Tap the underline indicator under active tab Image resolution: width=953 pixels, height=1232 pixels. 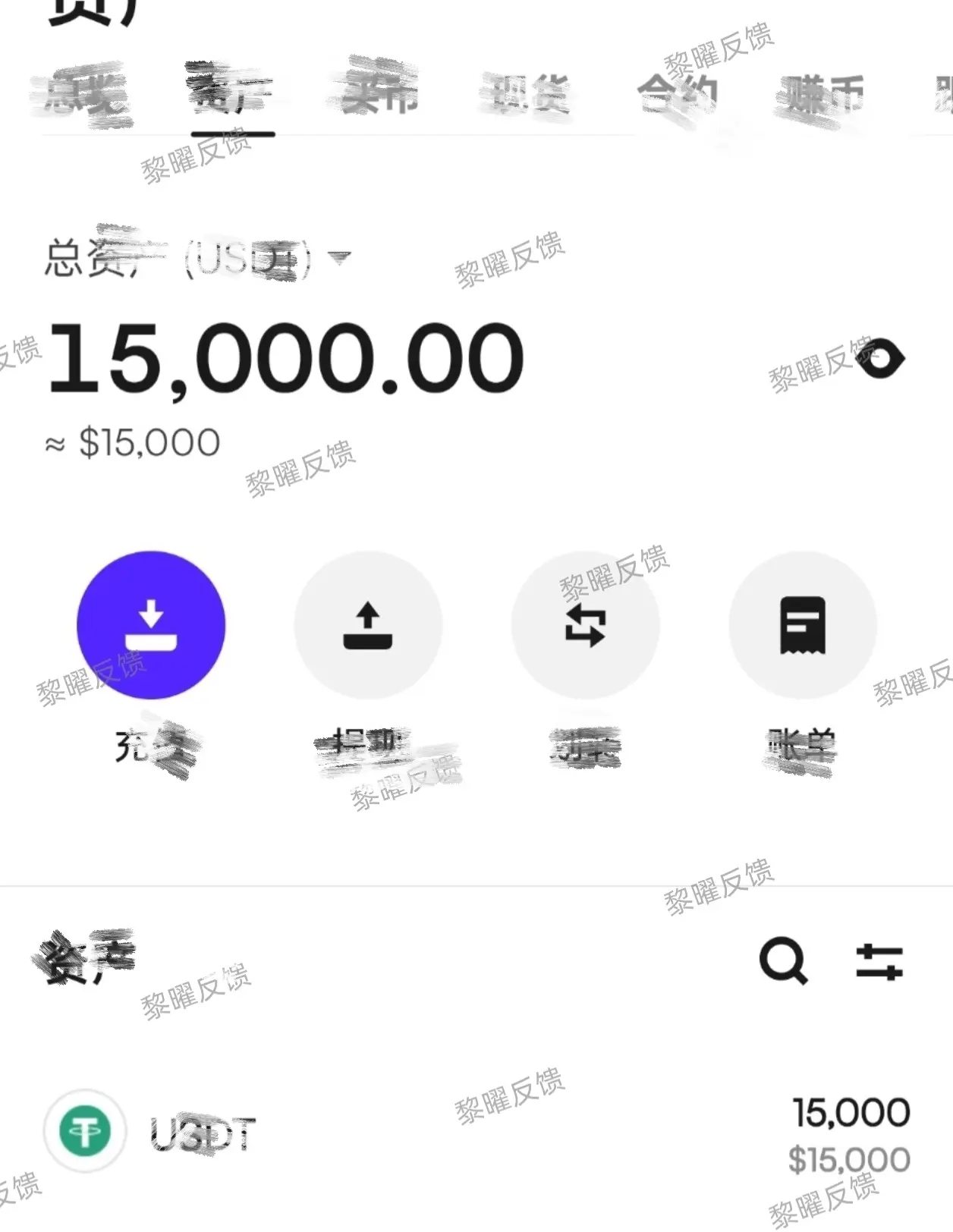tap(234, 134)
